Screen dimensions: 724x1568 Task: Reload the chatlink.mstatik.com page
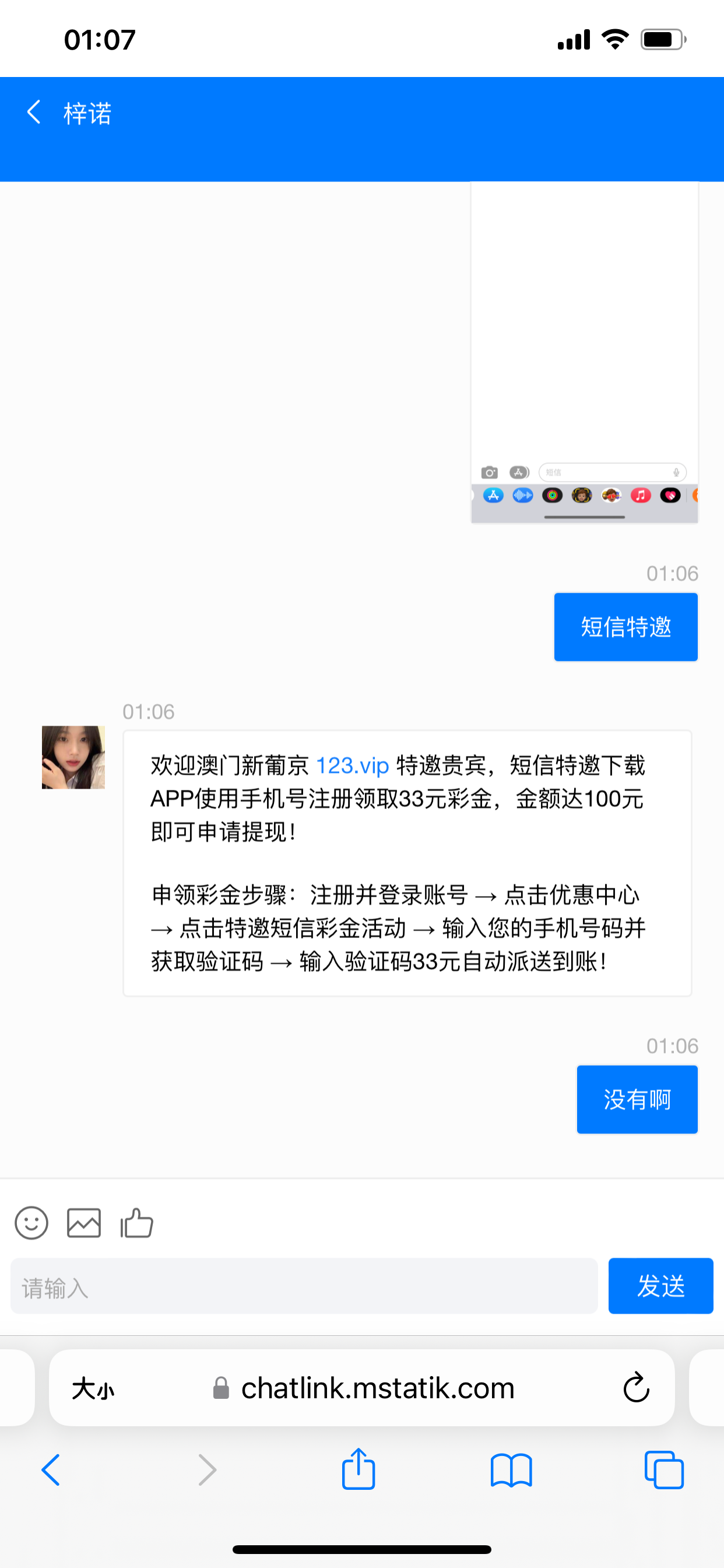[x=636, y=1387]
